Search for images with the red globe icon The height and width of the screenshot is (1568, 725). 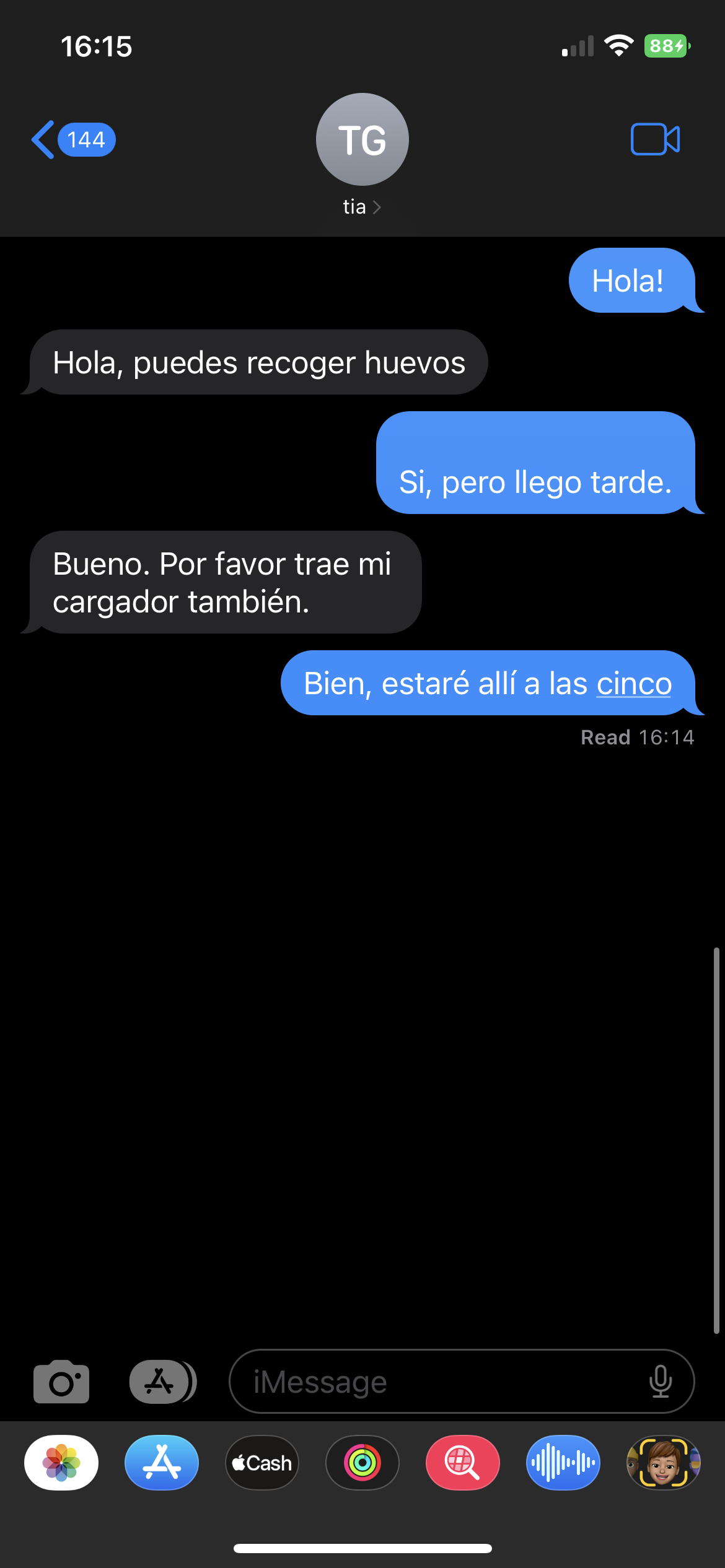coord(462,1463)
